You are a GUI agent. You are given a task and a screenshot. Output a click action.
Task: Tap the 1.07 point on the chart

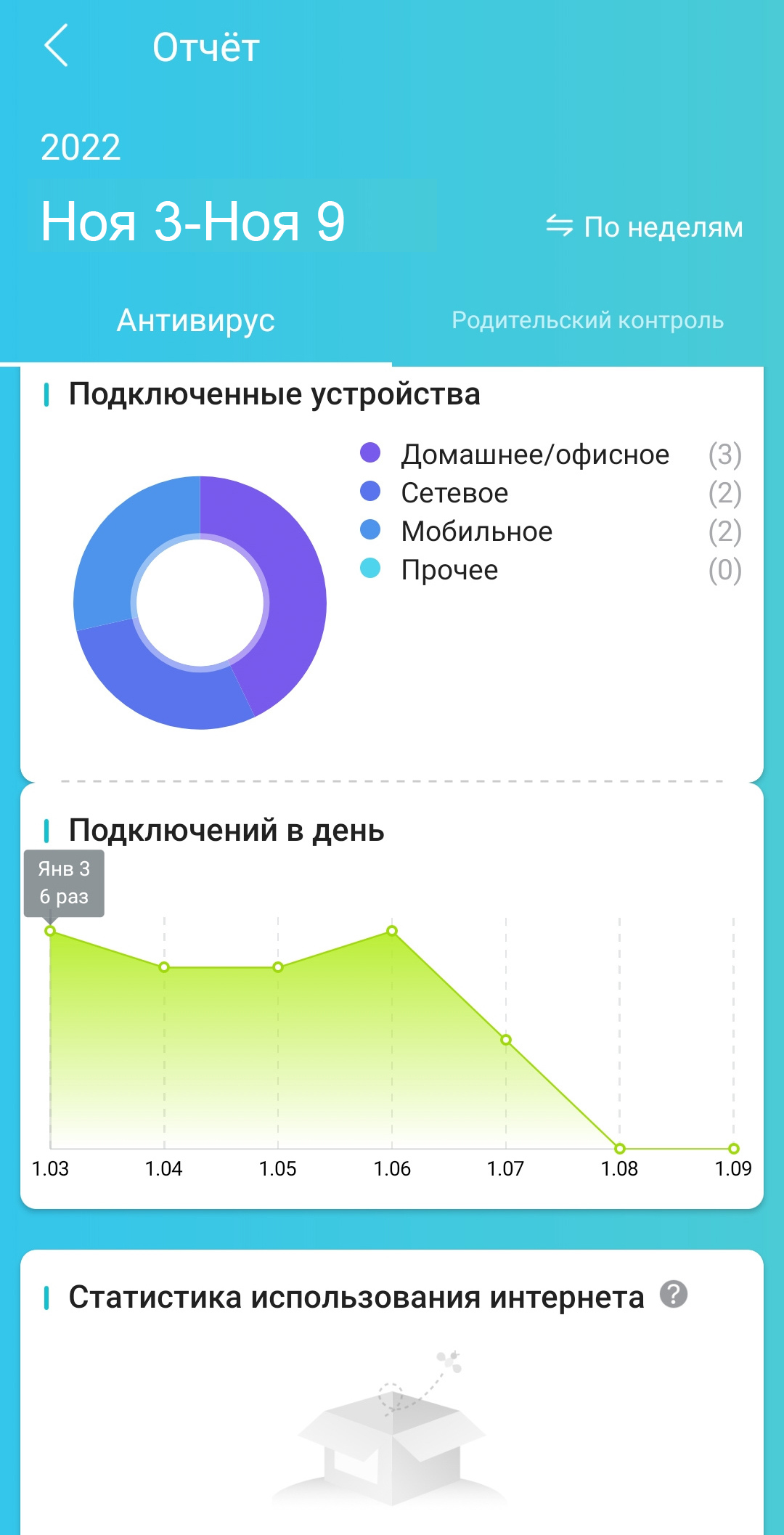coord(506,1040)
